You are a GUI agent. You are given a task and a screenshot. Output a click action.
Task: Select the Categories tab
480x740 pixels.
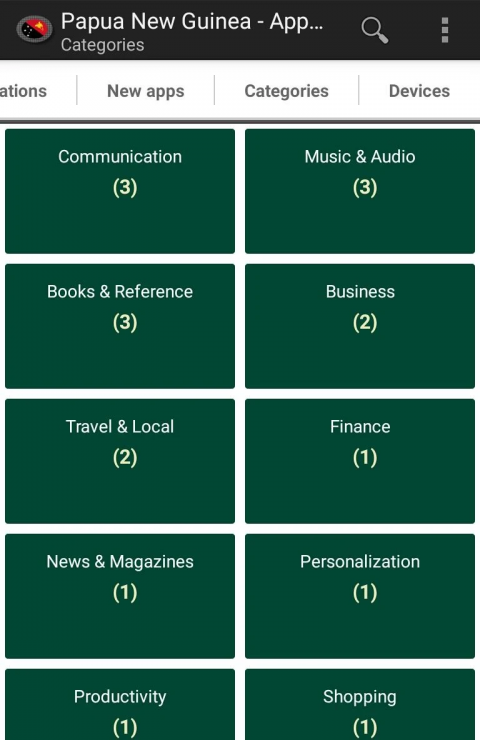[286, 91]
